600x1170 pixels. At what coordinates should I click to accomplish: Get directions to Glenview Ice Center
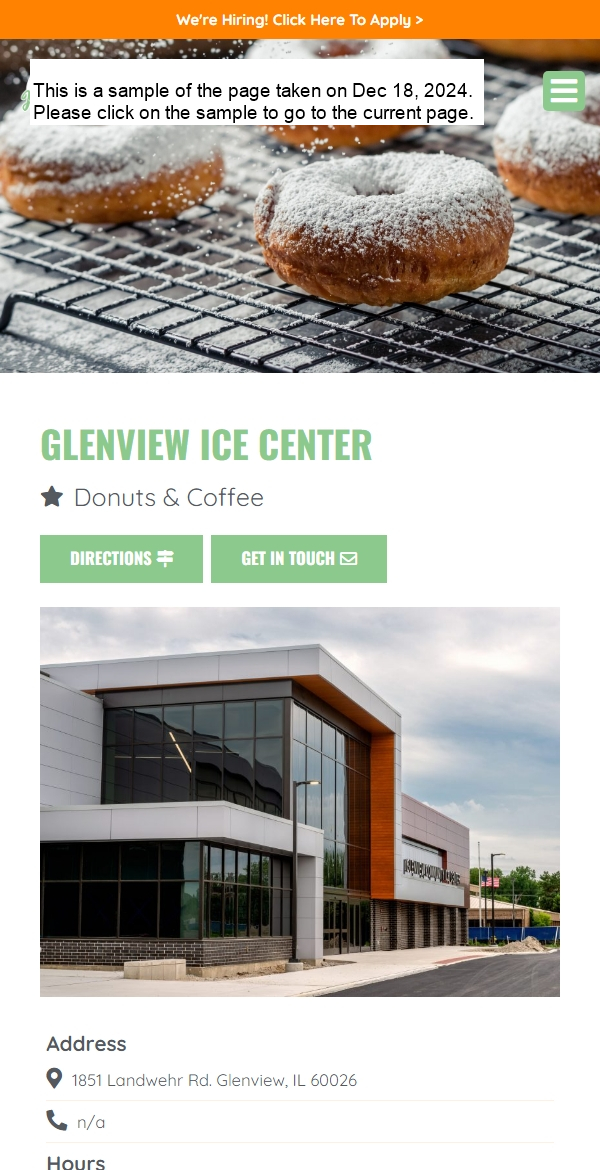point(121,559)
